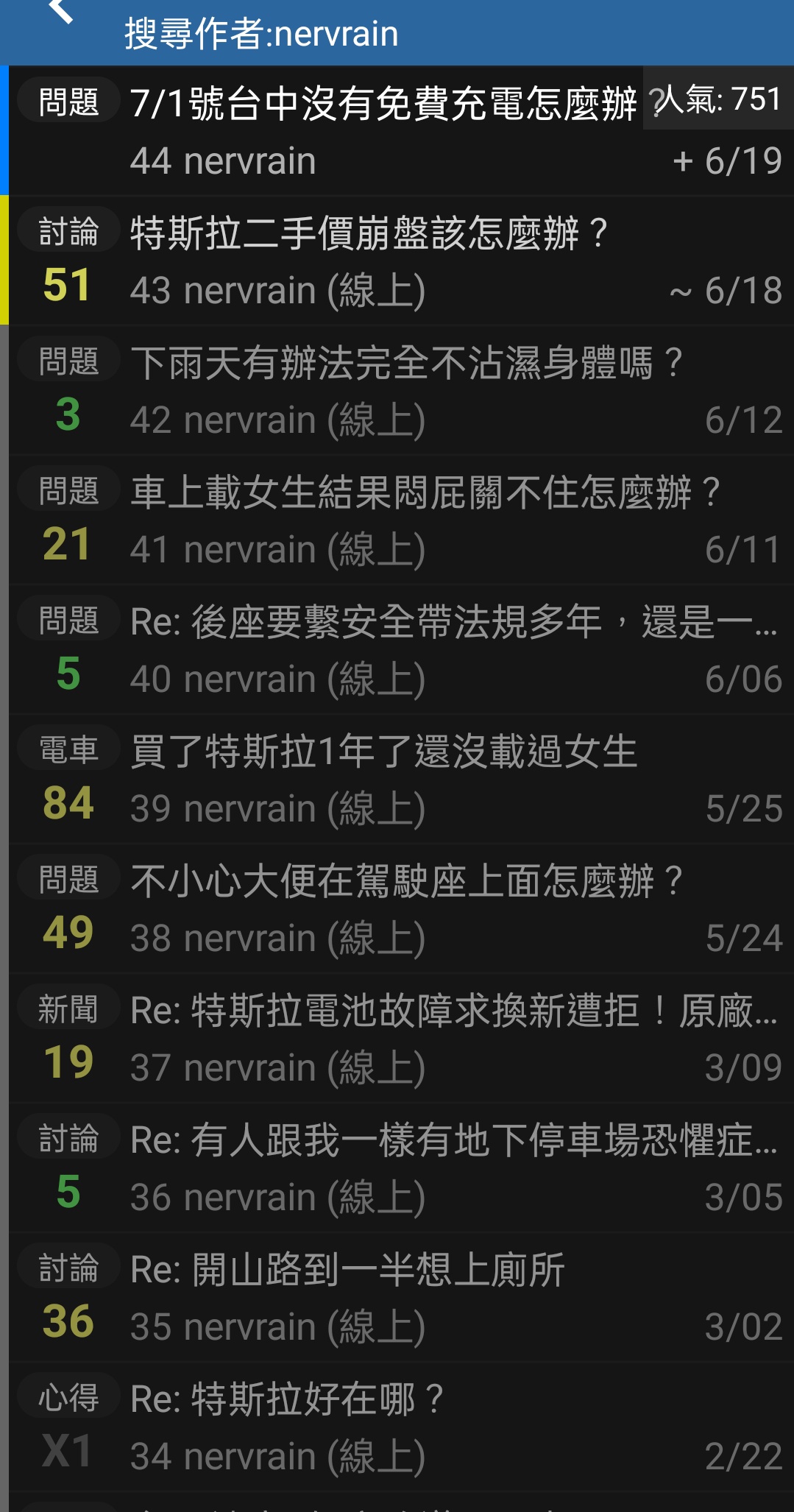Image resolution: width=794 pixels, height=1512 pixels.
Task: Open Re: 特斯拉好在哪 post
Action: point(287,1400)
